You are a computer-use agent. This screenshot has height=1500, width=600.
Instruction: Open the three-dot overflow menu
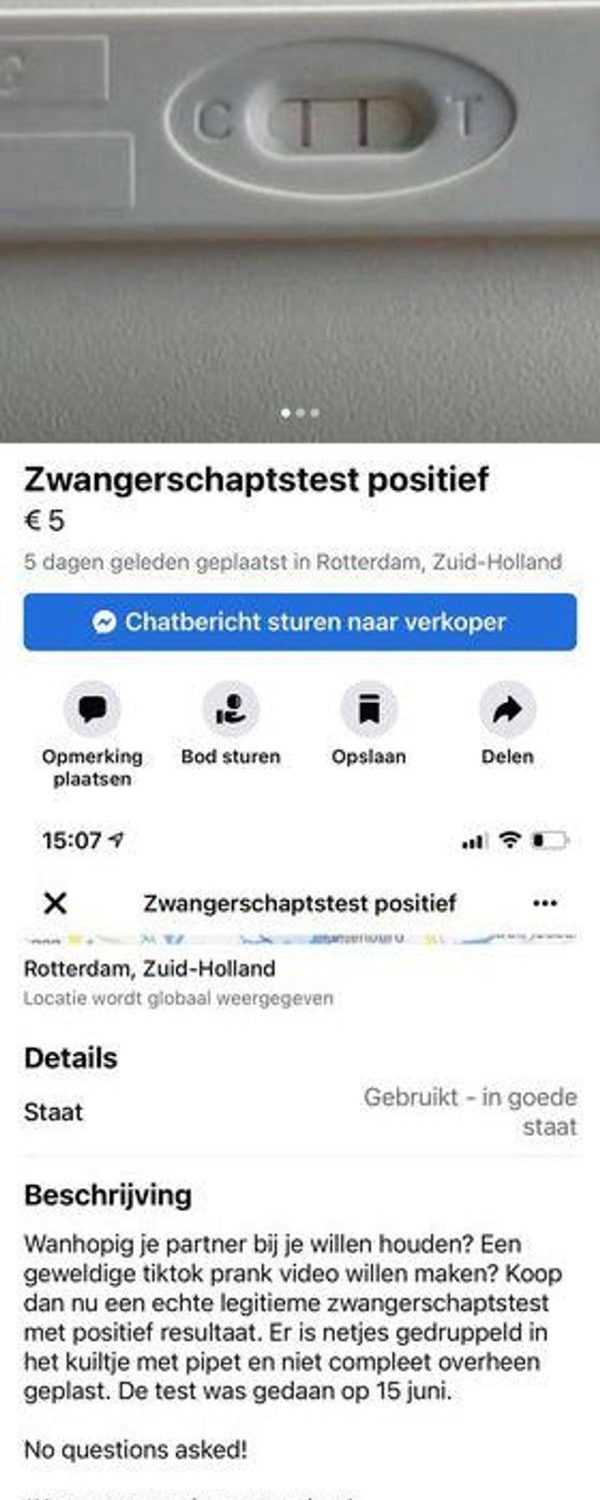(x=544, y=903)
